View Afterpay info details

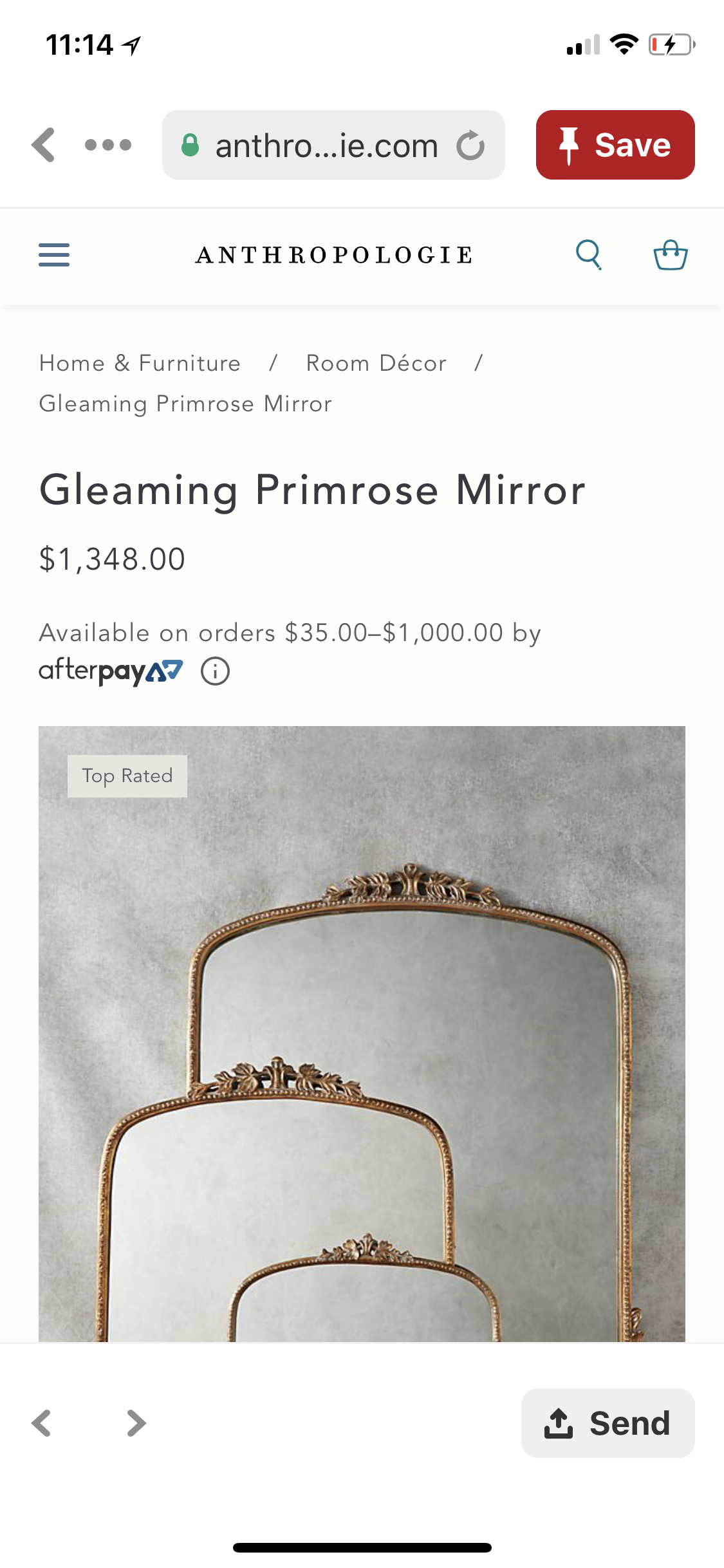(x=215, y=671)
